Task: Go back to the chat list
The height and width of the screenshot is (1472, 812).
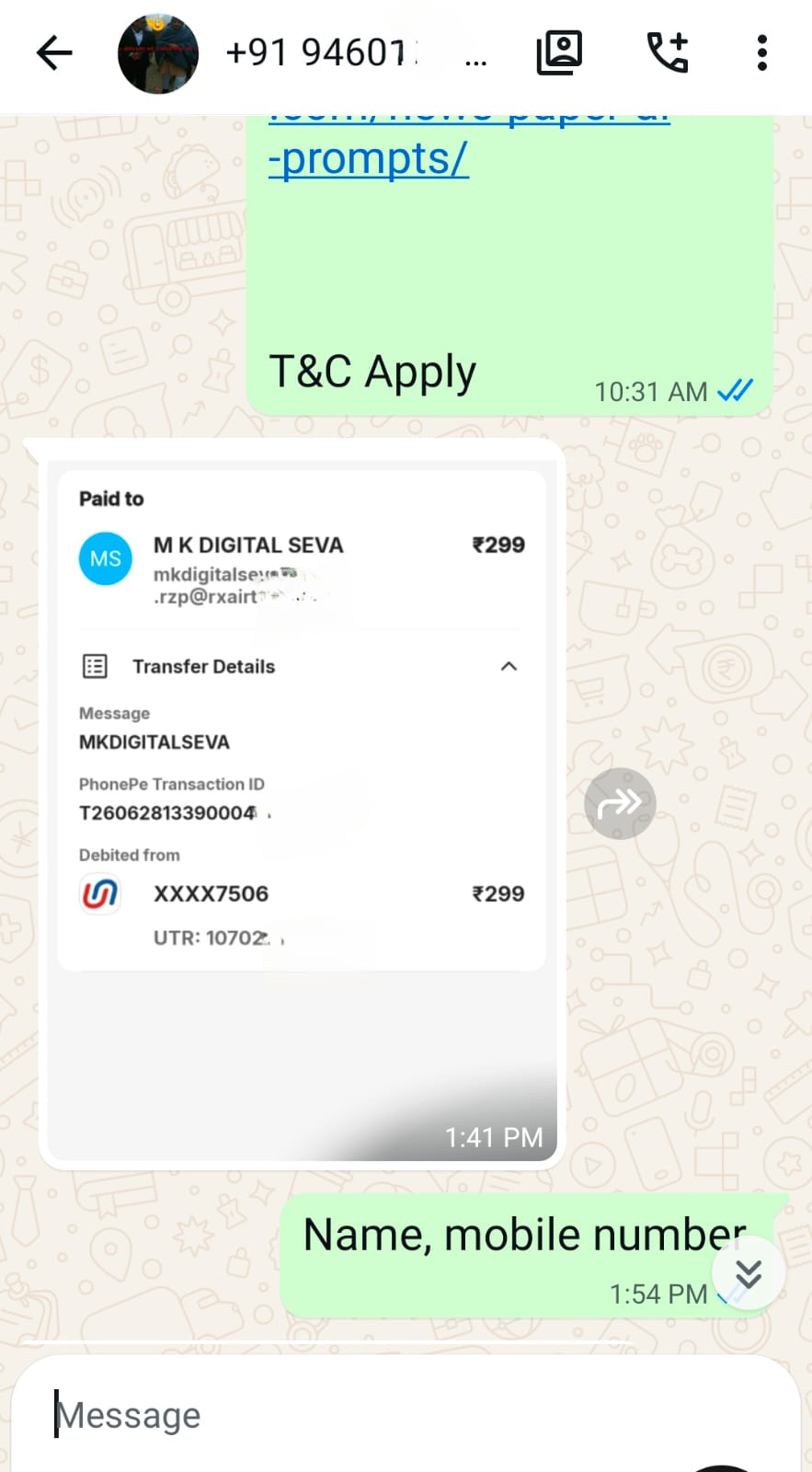Action: coord(54,53)
